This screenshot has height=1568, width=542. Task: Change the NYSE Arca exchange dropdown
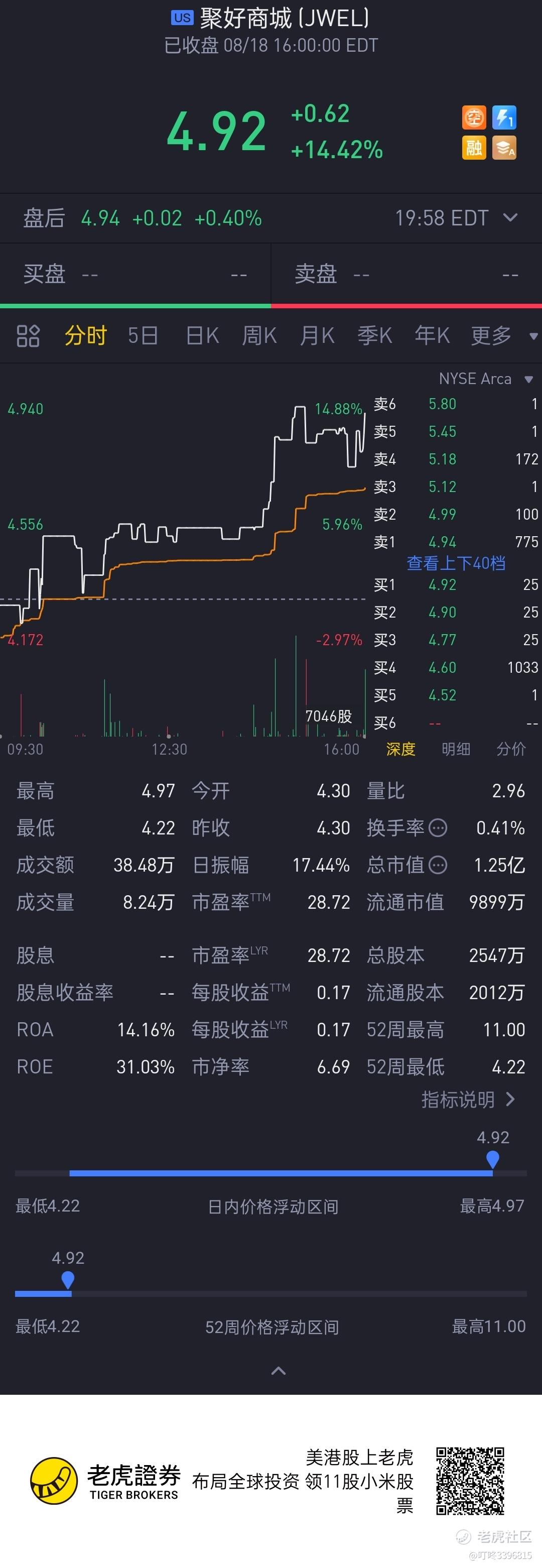[486, 379]
